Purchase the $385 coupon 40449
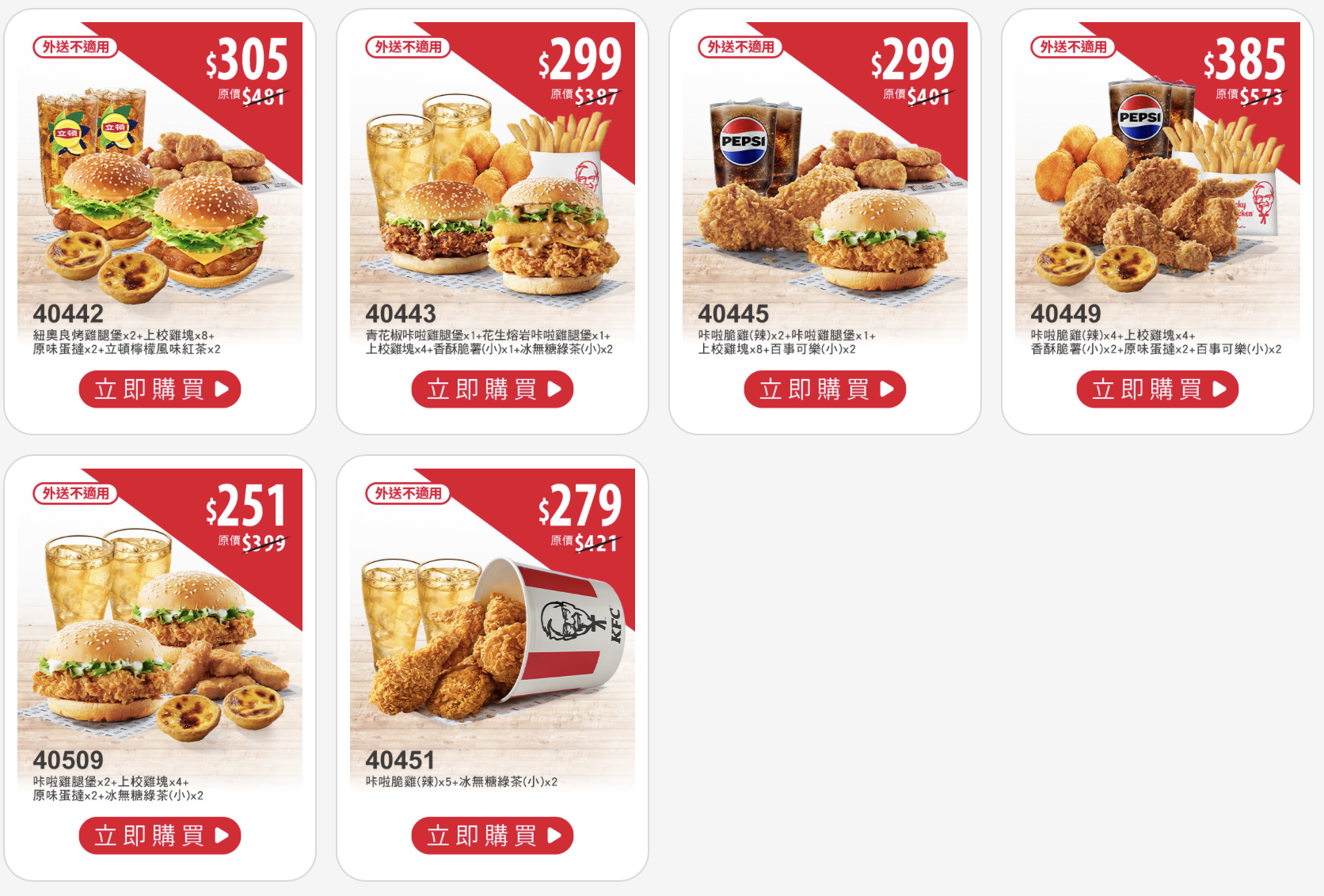The width and height of the screenshot is (1324, 896). [x=1157, y=389]
